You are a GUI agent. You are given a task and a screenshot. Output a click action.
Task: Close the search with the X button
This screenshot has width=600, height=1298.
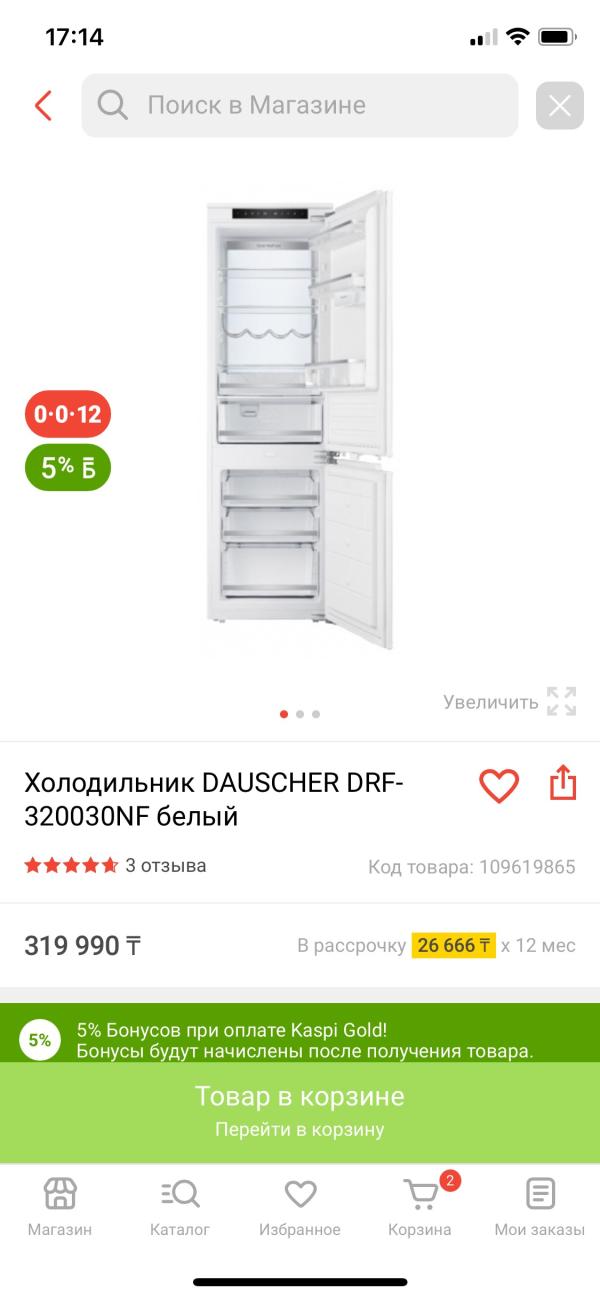coord(559,105)
